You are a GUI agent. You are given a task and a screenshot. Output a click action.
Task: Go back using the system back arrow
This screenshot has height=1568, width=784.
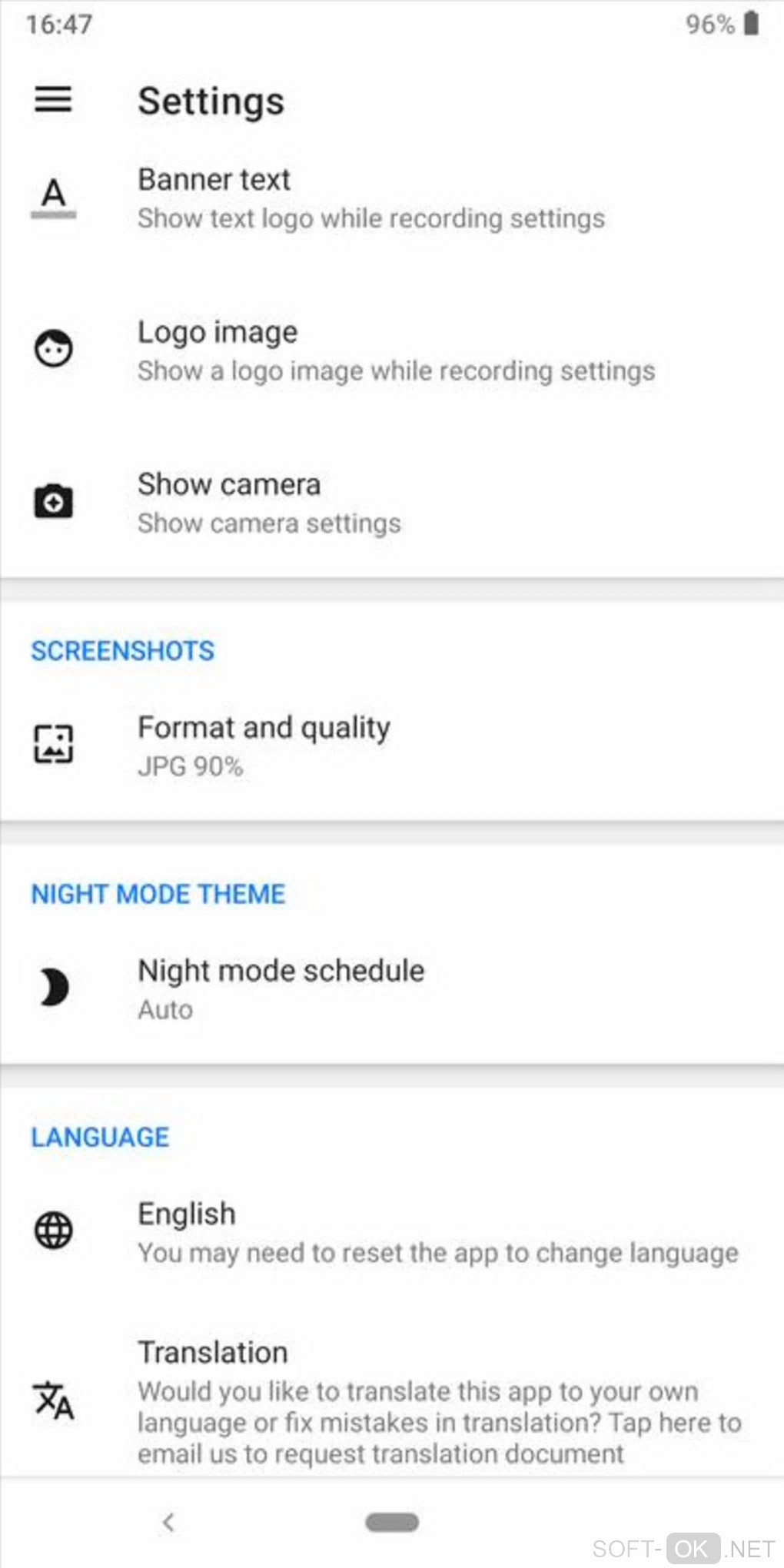coord(169,1522)
